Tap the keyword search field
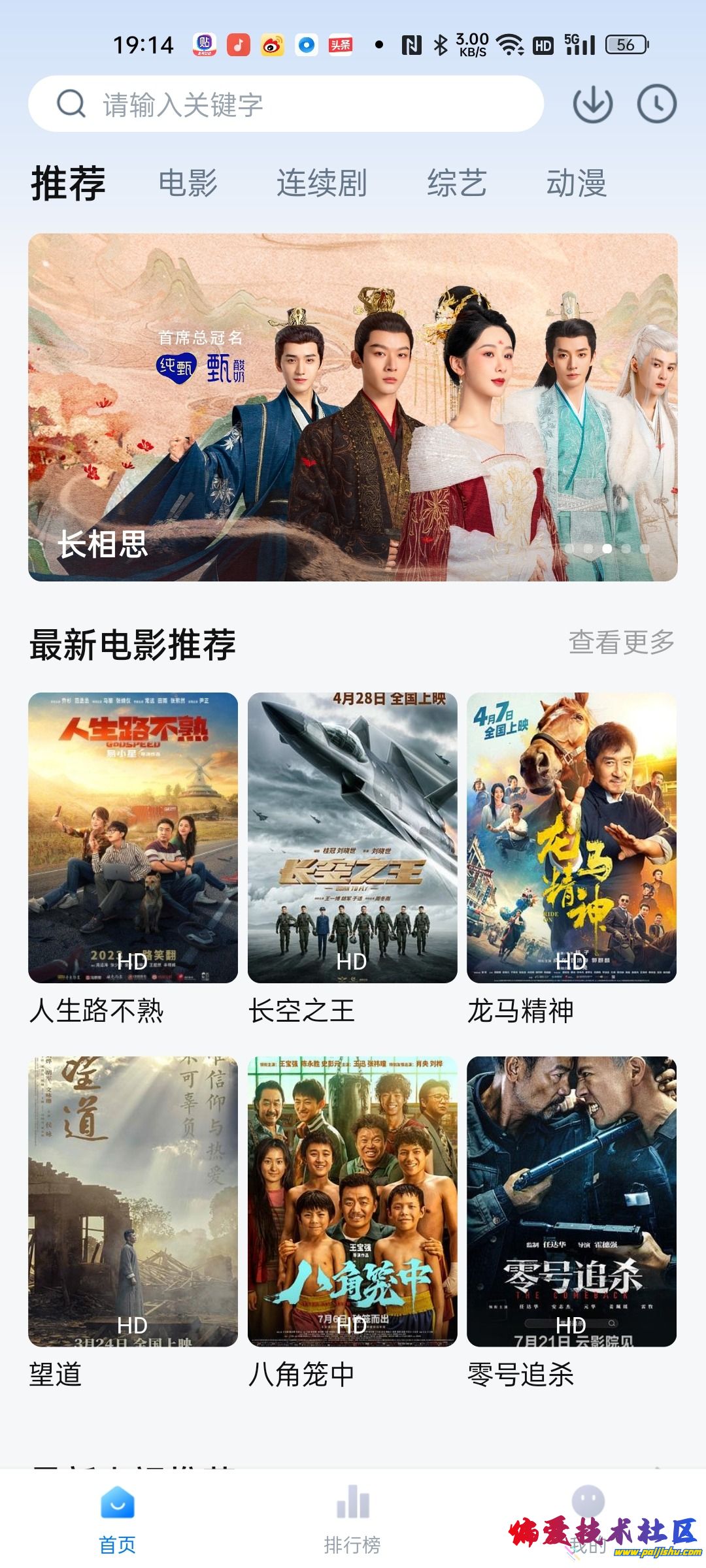The height and width of the screenshot is (1568, 706). tap(286, 104)
